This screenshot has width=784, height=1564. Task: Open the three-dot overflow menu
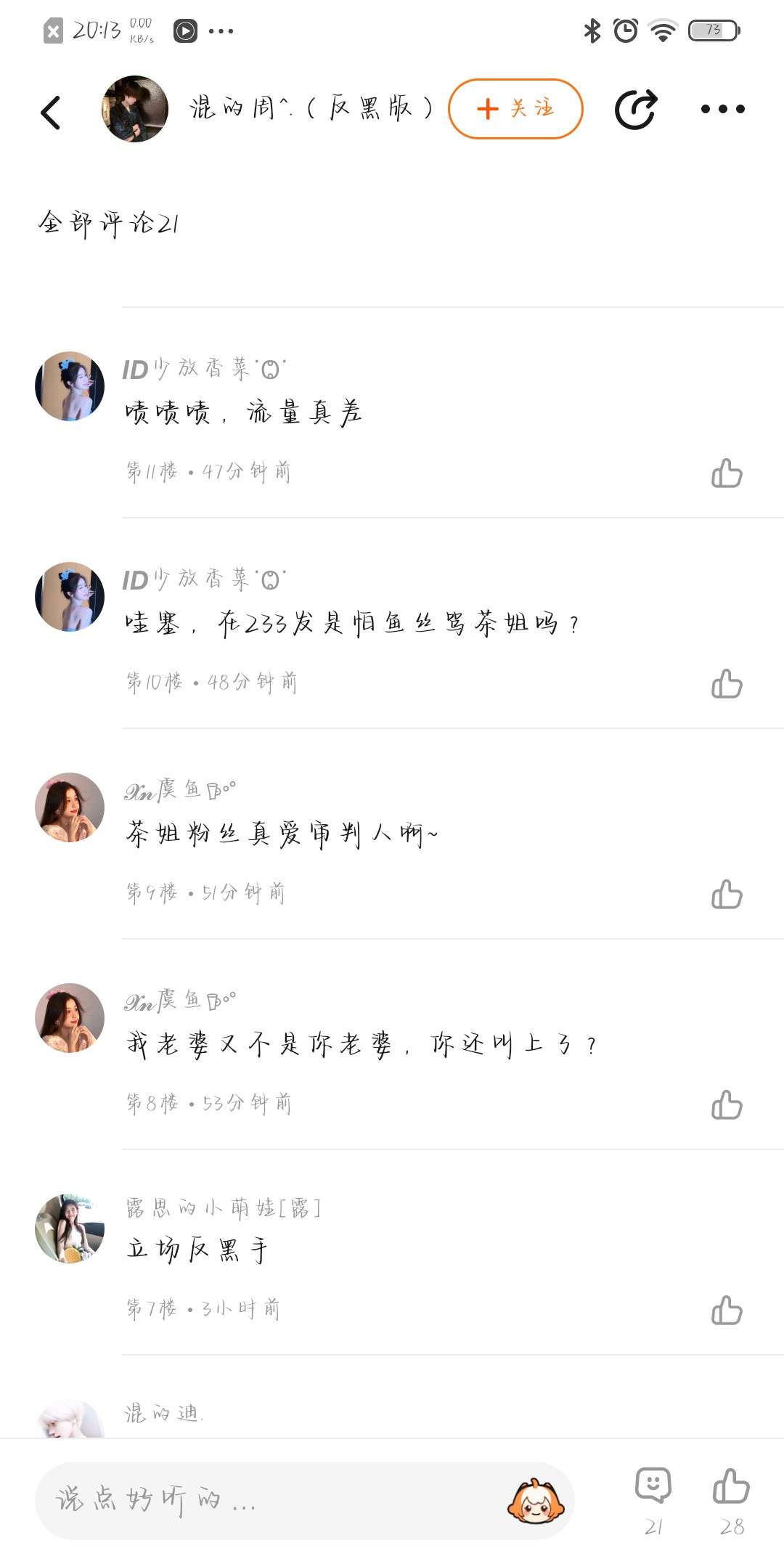tap(722, 110)
